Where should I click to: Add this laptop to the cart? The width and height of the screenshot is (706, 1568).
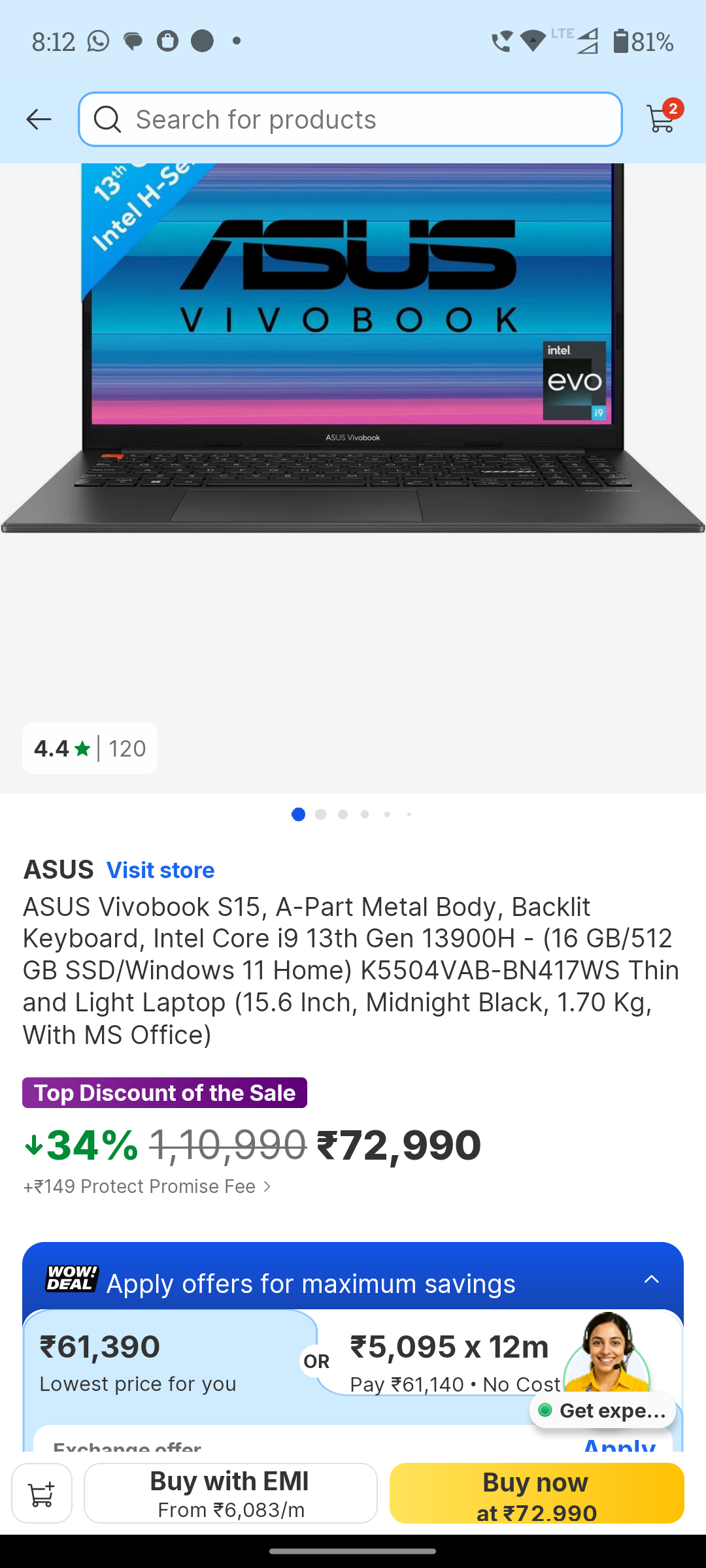pyautogui.click(x=42, y=1494)
